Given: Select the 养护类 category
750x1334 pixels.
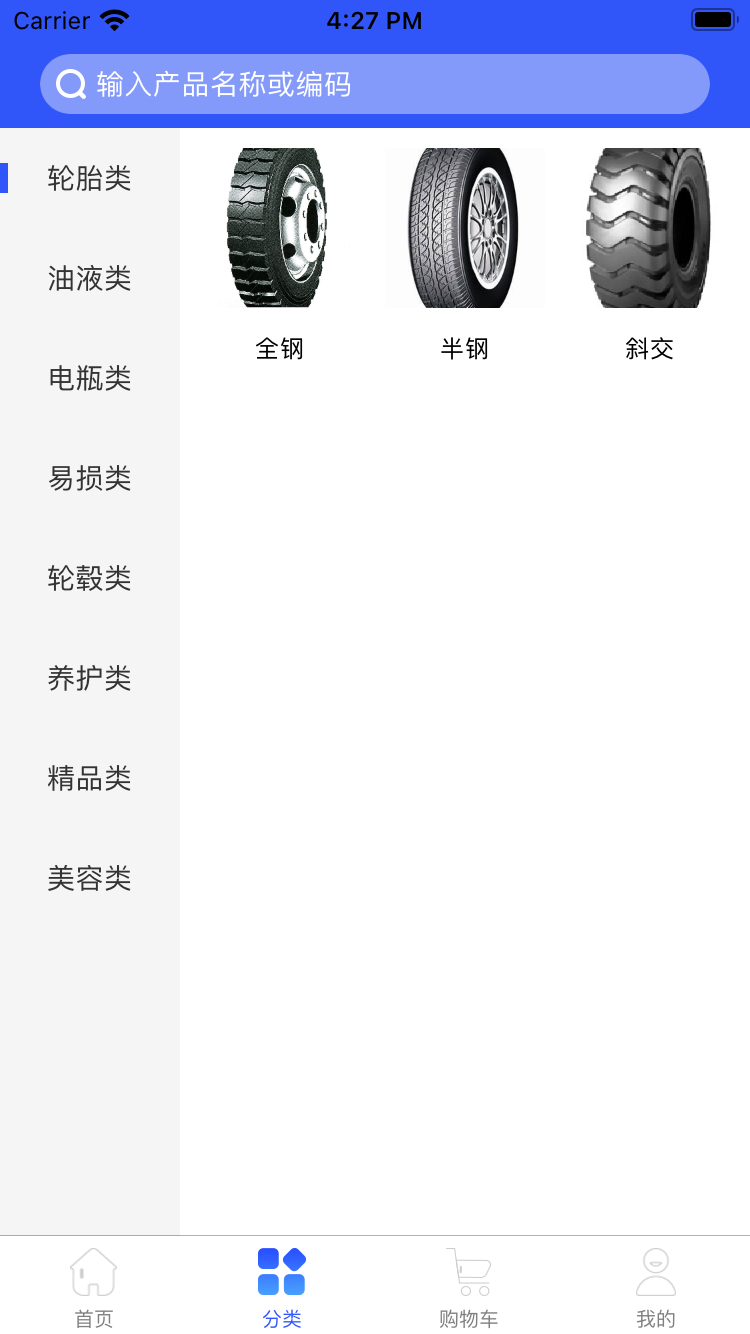Looking at the screenshot, I should pos(90,678).
